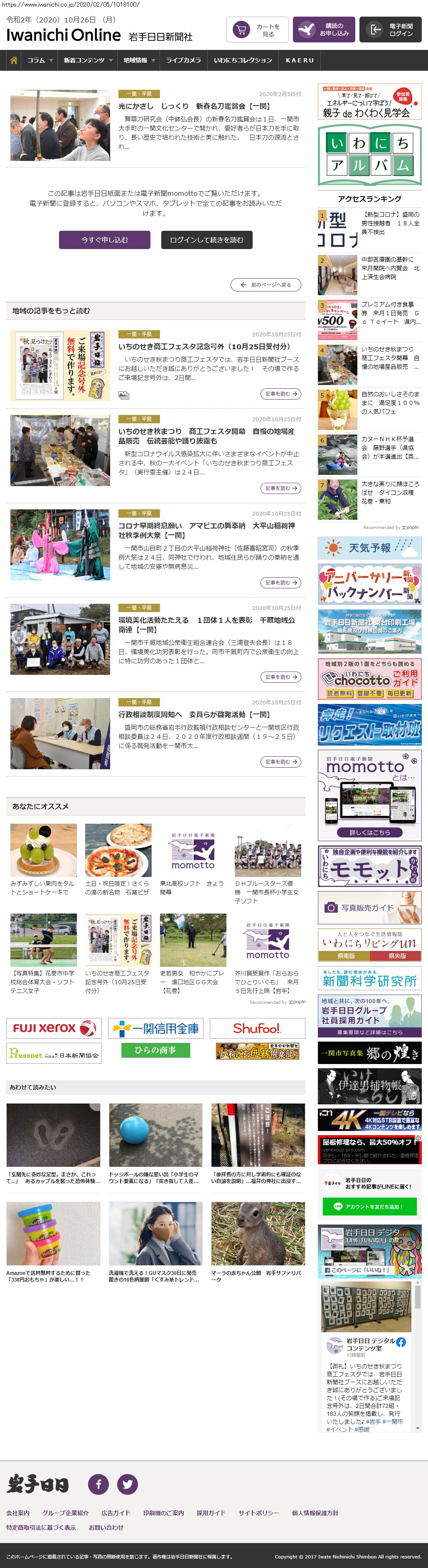Expand the 地域情報 menu
Screen dimensions: 428x1568
(x=139, y=60)
